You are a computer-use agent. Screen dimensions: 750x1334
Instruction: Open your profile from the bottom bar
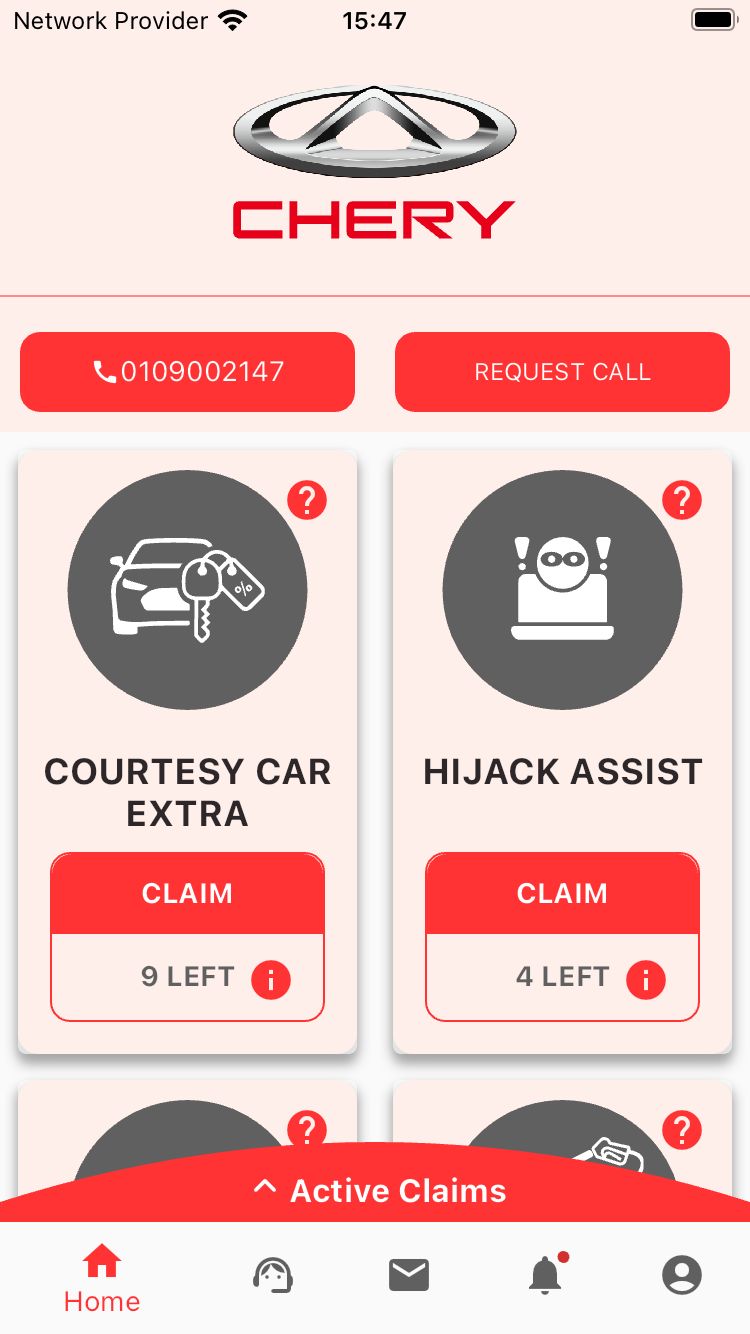(683, 1274)
